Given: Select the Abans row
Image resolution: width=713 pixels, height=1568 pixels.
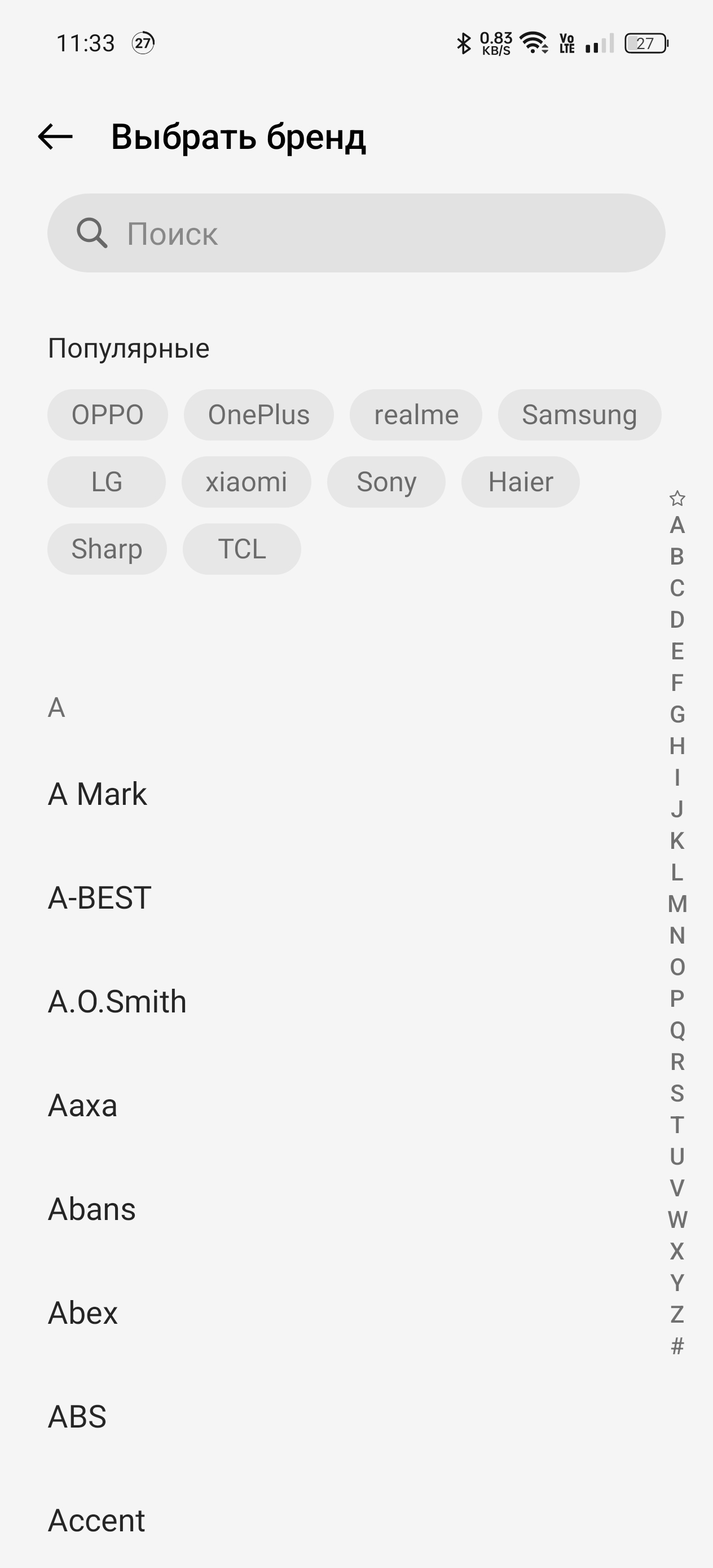Looking at the screenshot, I should [92, 1209].
